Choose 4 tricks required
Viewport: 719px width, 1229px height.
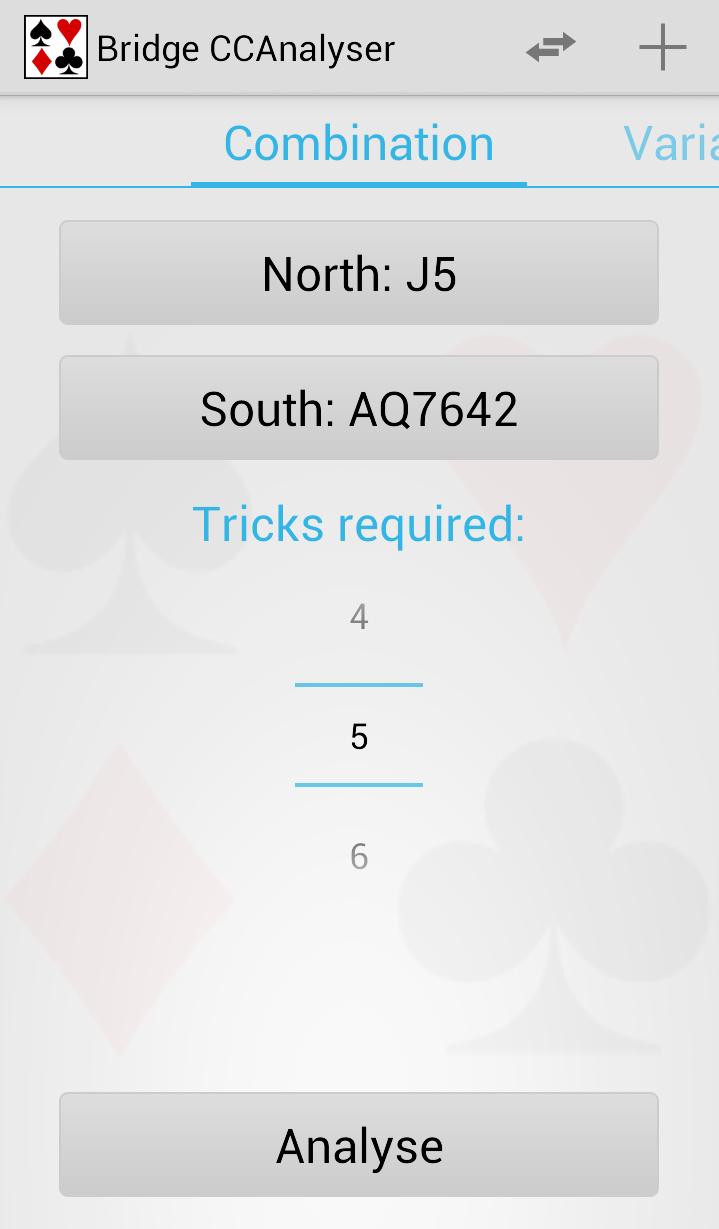click(x=359, y=618)
